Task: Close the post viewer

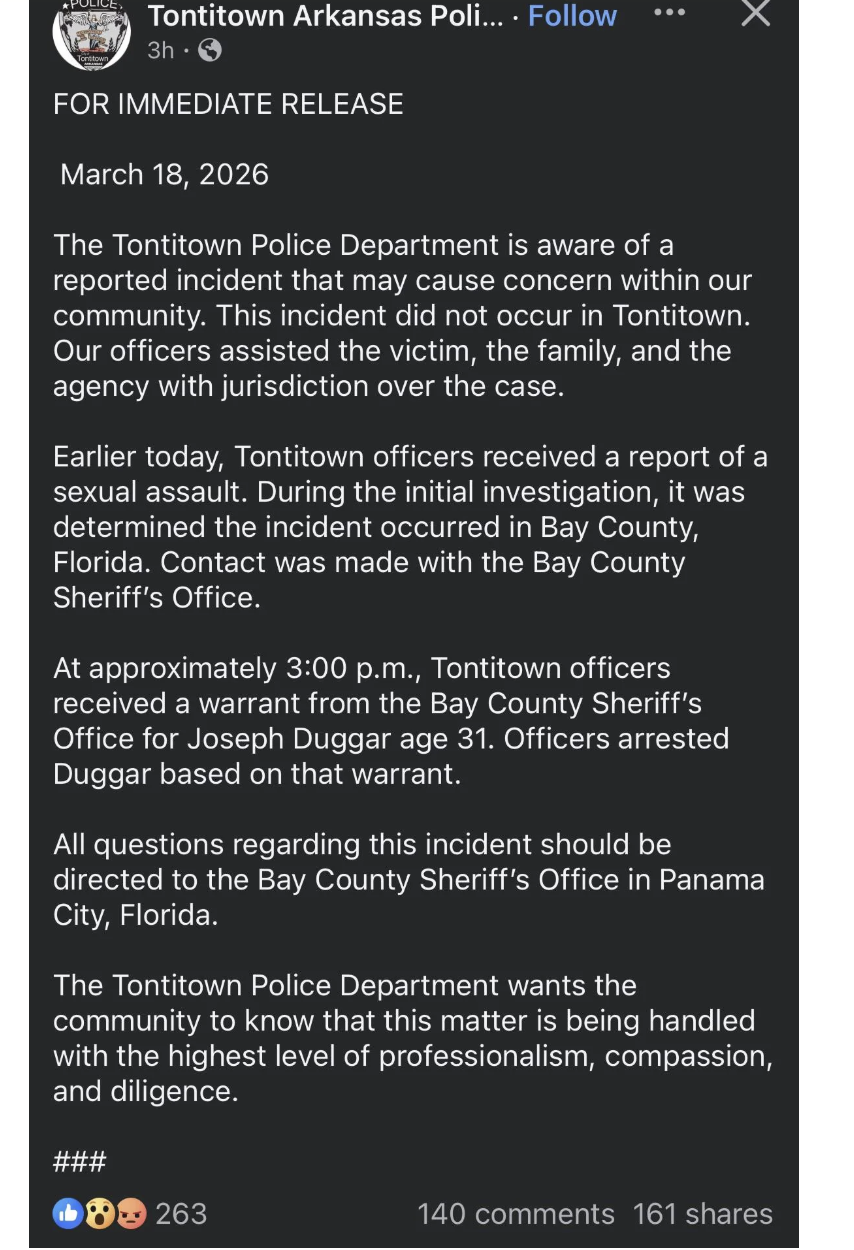Action: click(x=755, y=13)
